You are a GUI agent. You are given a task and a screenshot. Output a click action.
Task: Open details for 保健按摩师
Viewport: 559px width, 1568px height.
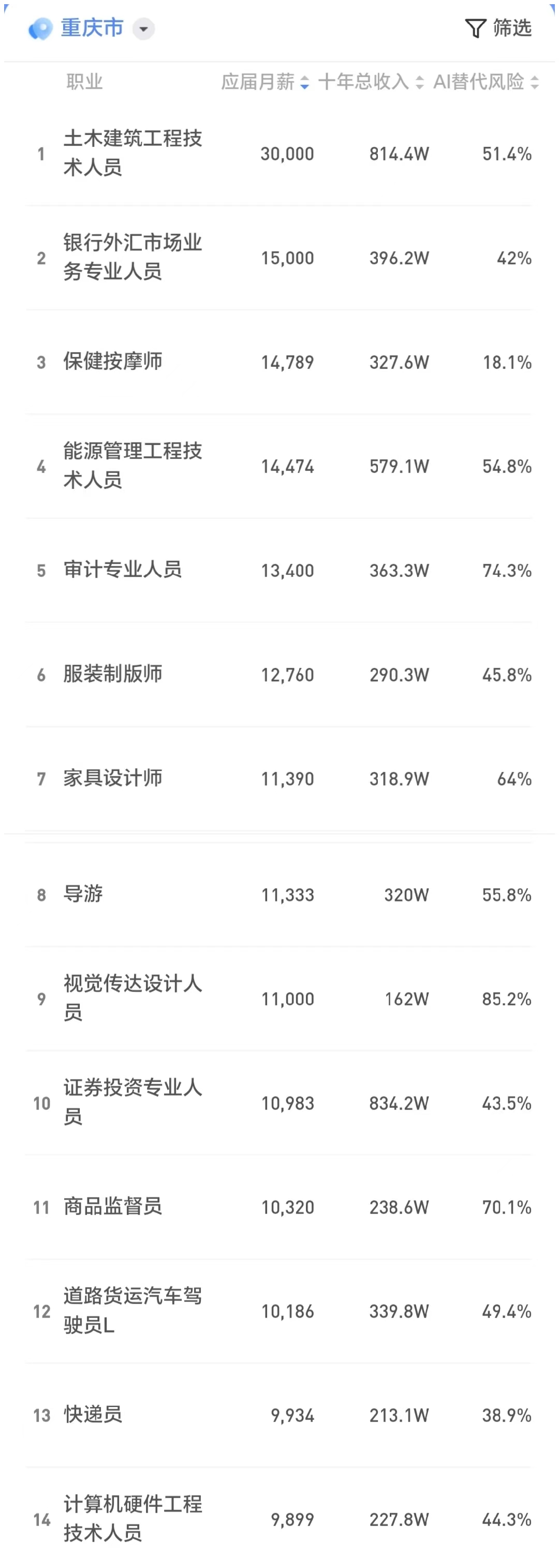(113, 362)
